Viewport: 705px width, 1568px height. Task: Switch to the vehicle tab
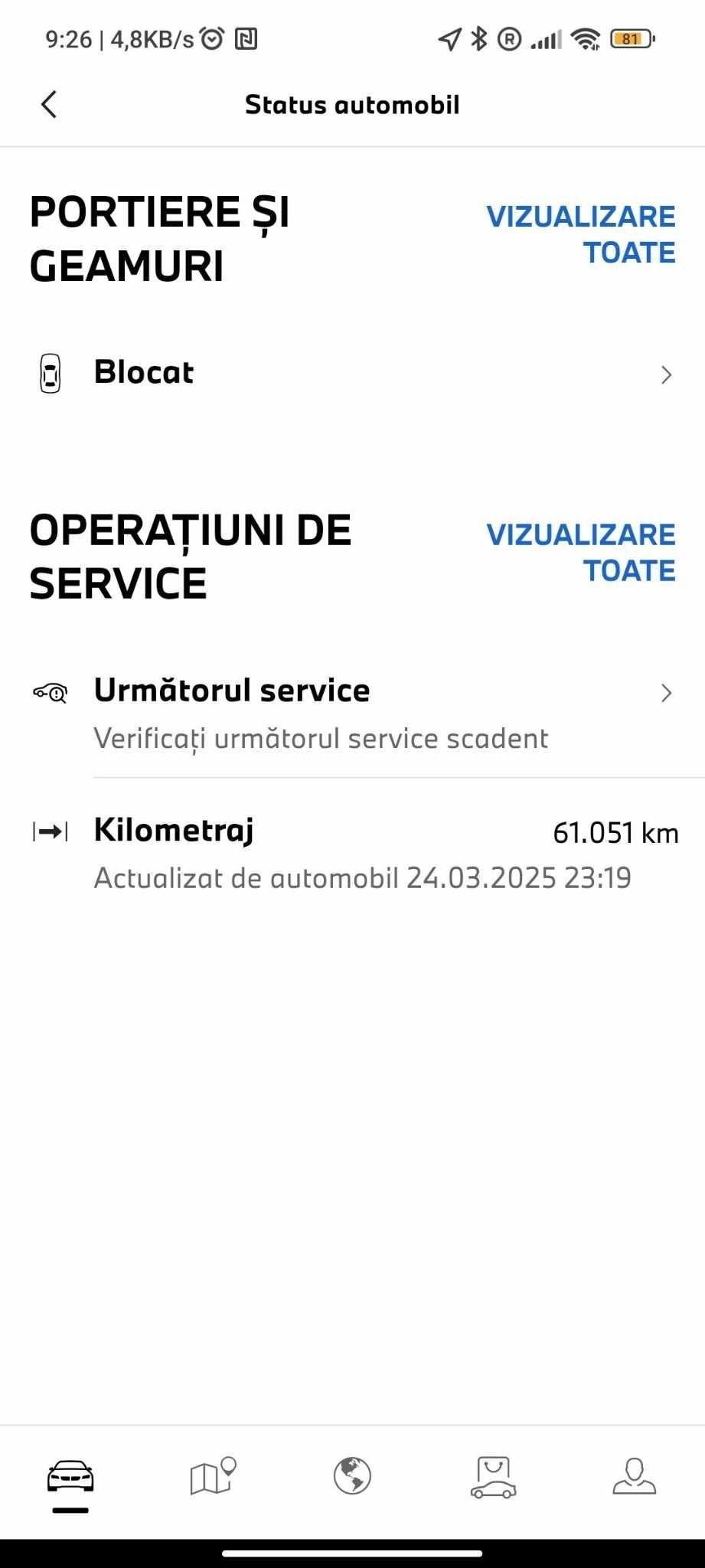point(70,1477)
